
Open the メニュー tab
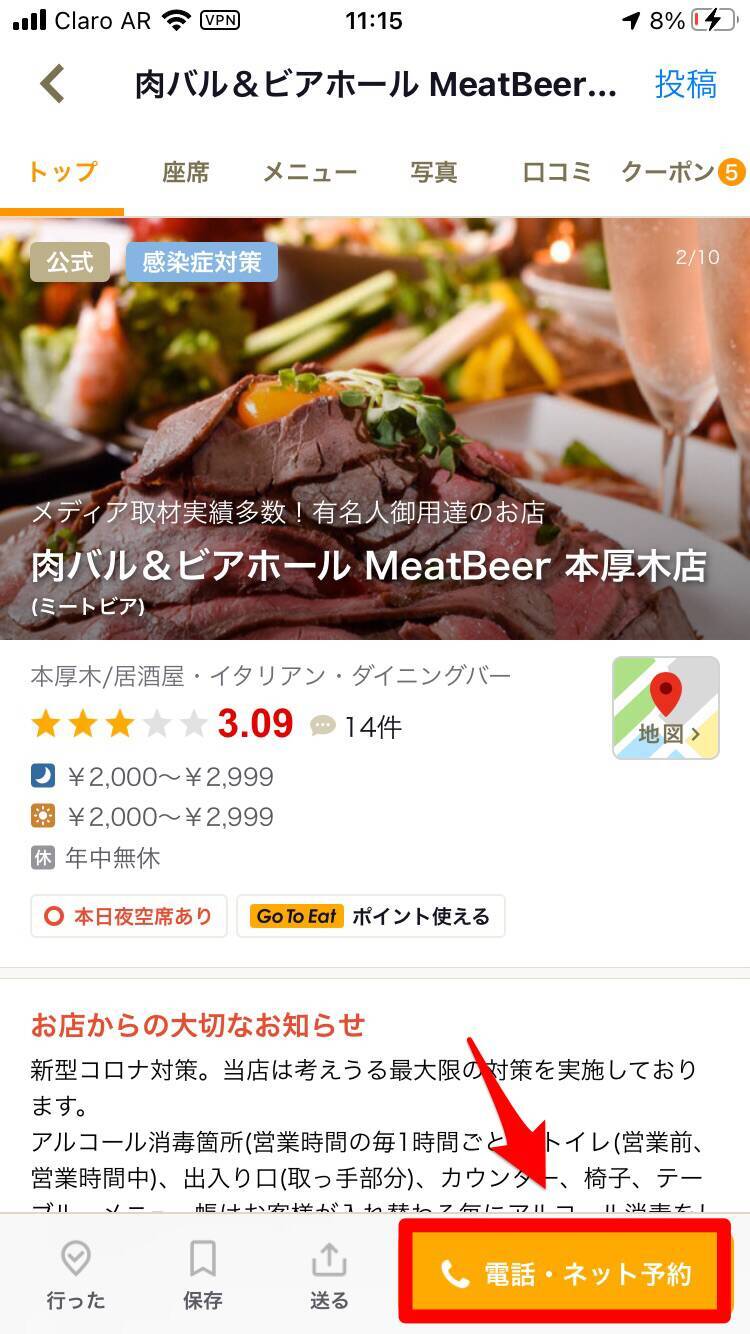[x=309, y=172]
